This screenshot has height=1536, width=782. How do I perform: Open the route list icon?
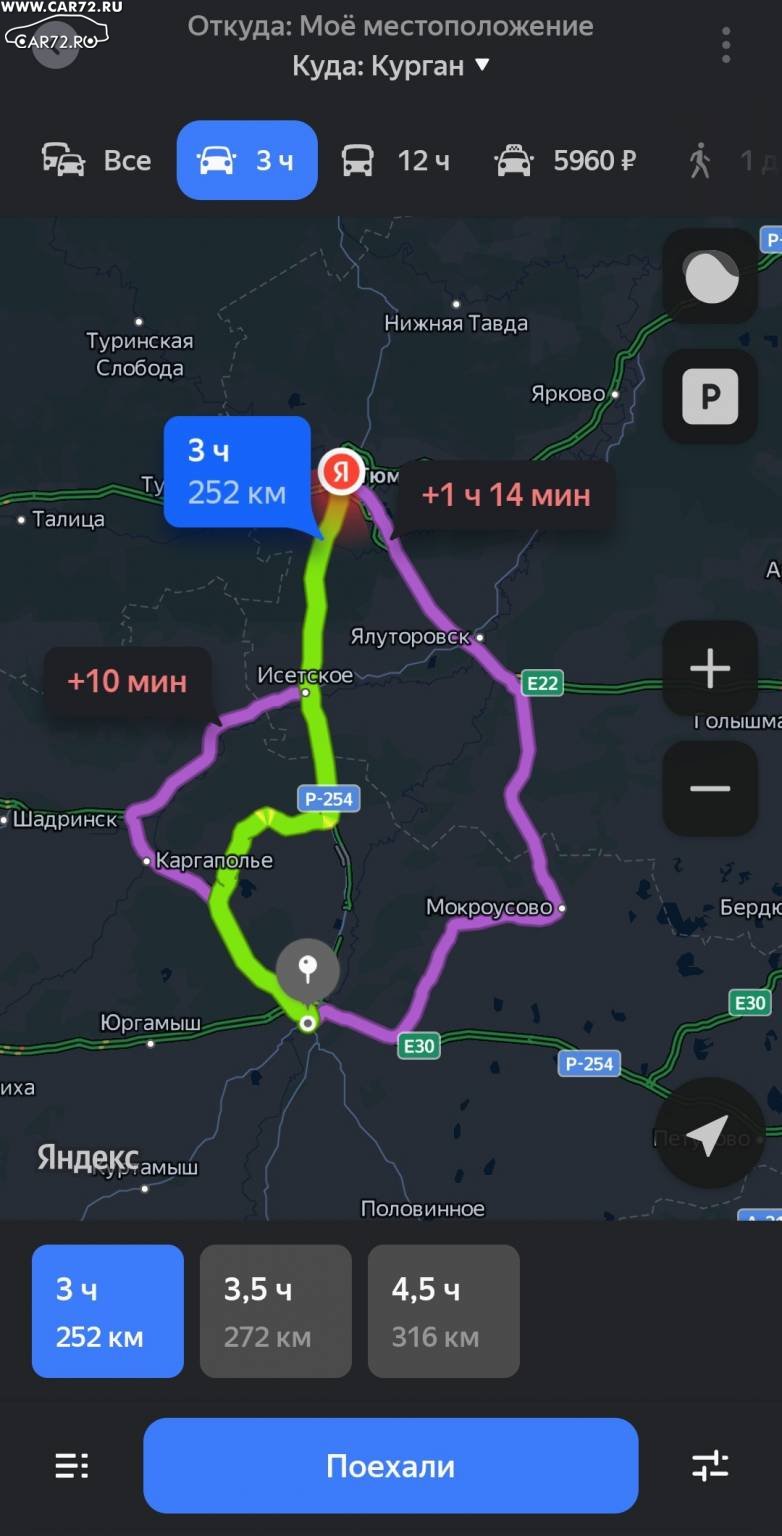[x=71, y=1466]
